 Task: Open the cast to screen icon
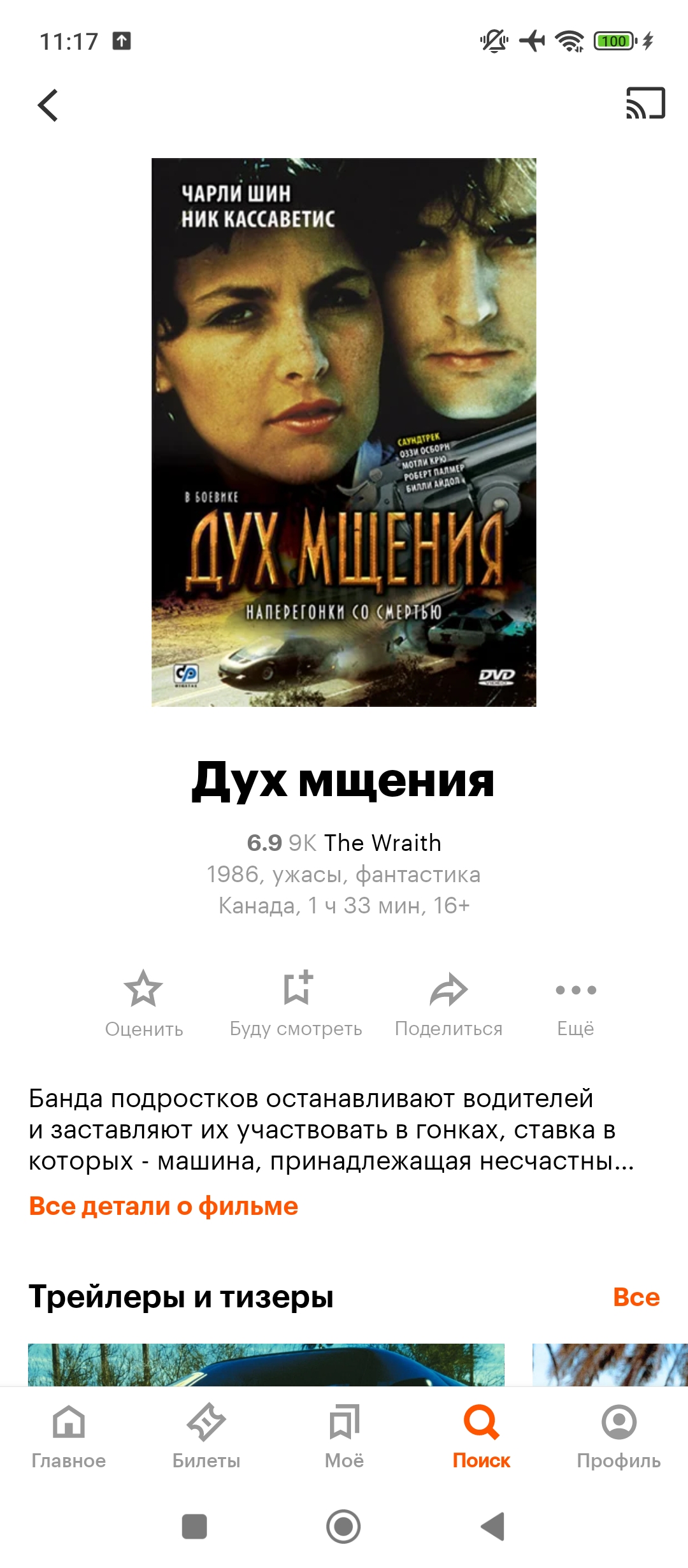click(x=645, y=103)
